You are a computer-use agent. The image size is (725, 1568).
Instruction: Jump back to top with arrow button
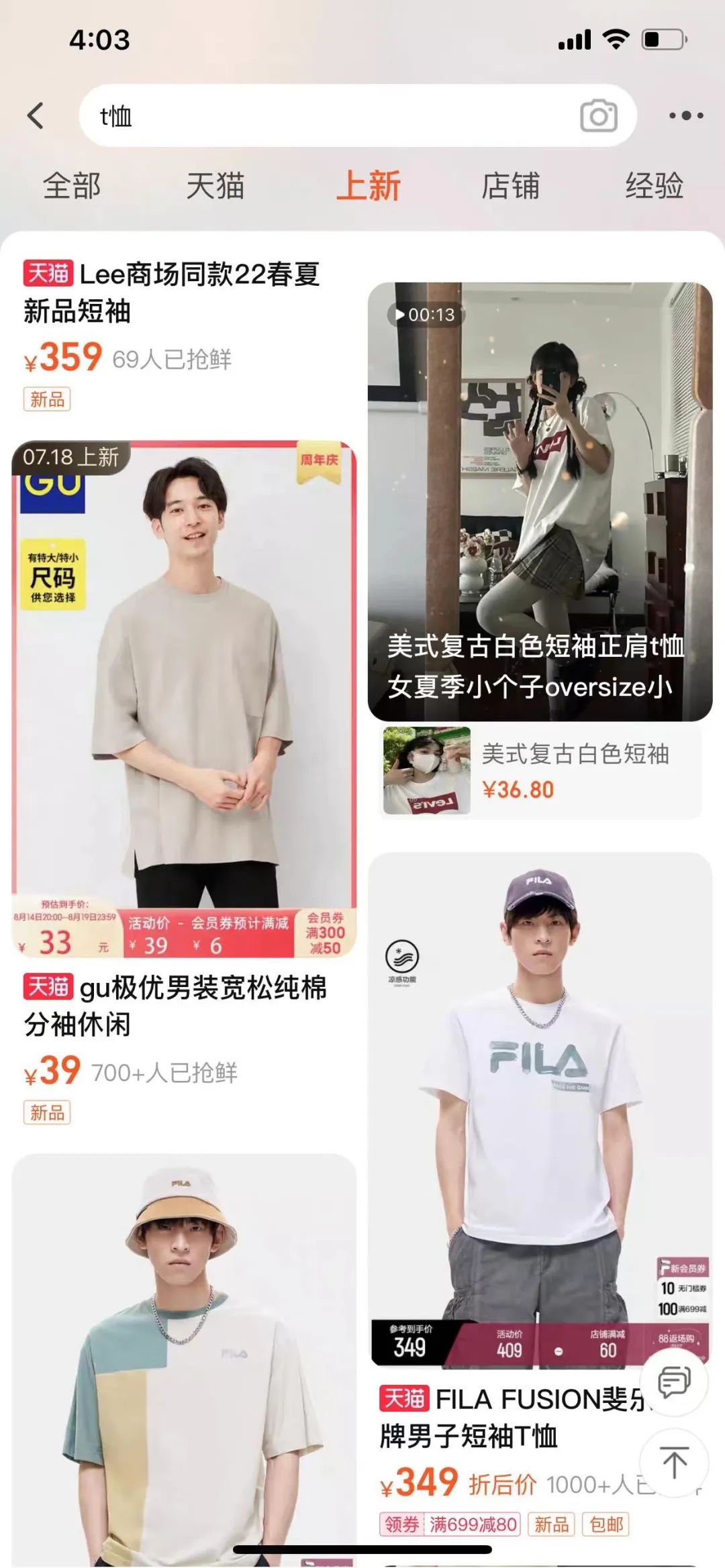(674, 1463)
